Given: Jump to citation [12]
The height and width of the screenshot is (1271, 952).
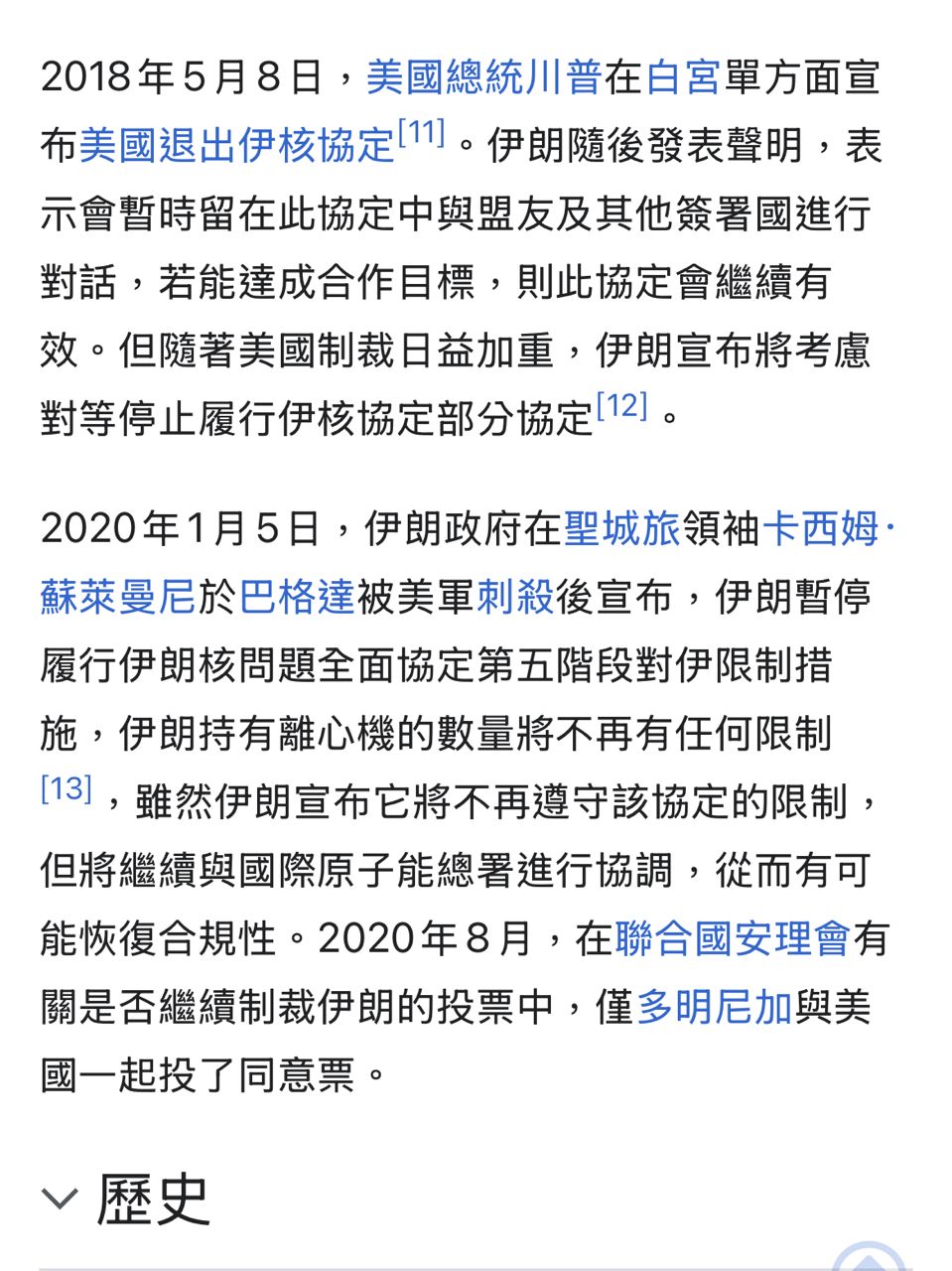Looking at the screenshot, I should (622, 406).
